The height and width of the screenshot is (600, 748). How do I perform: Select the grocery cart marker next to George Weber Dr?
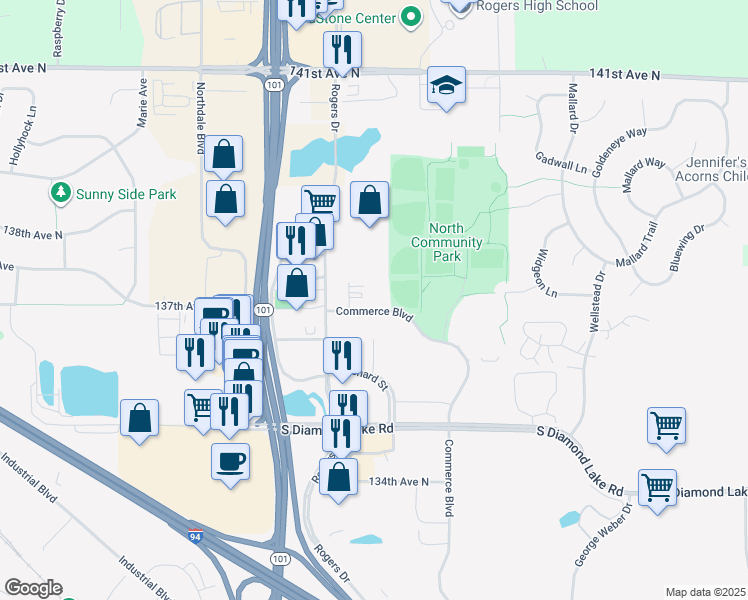[657, 488]
